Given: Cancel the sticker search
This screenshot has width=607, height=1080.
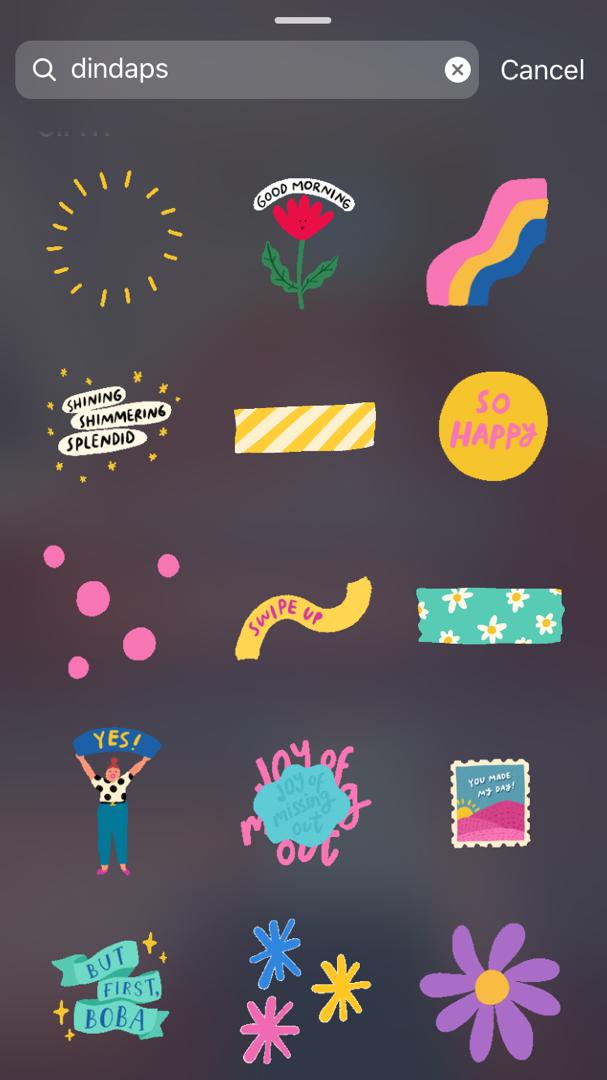Looking at the screenshot, I should pos(542,70).
